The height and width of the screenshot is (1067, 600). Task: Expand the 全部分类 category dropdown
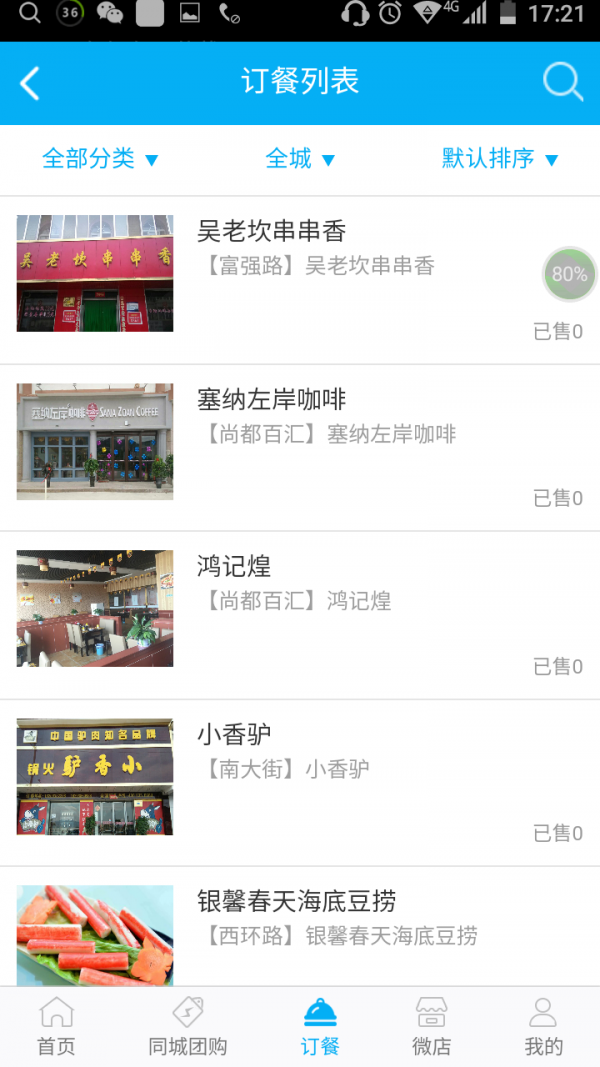click(100, 159)
